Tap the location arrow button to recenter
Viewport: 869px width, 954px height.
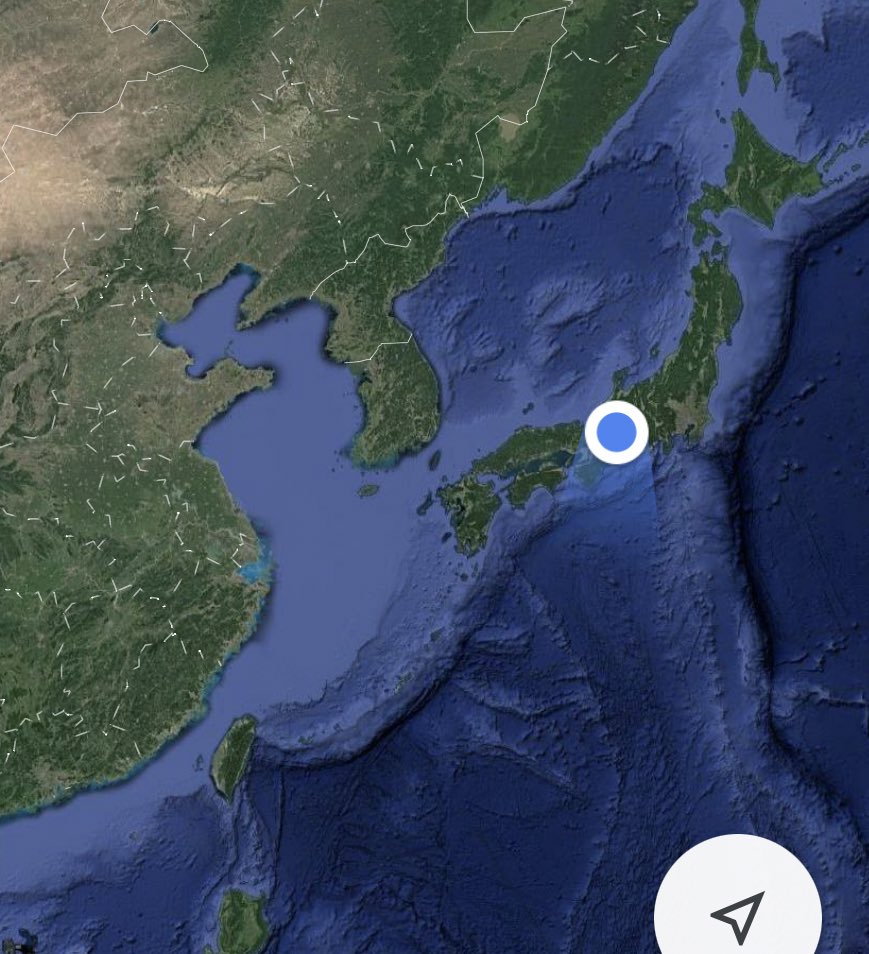tap(738, 913)
